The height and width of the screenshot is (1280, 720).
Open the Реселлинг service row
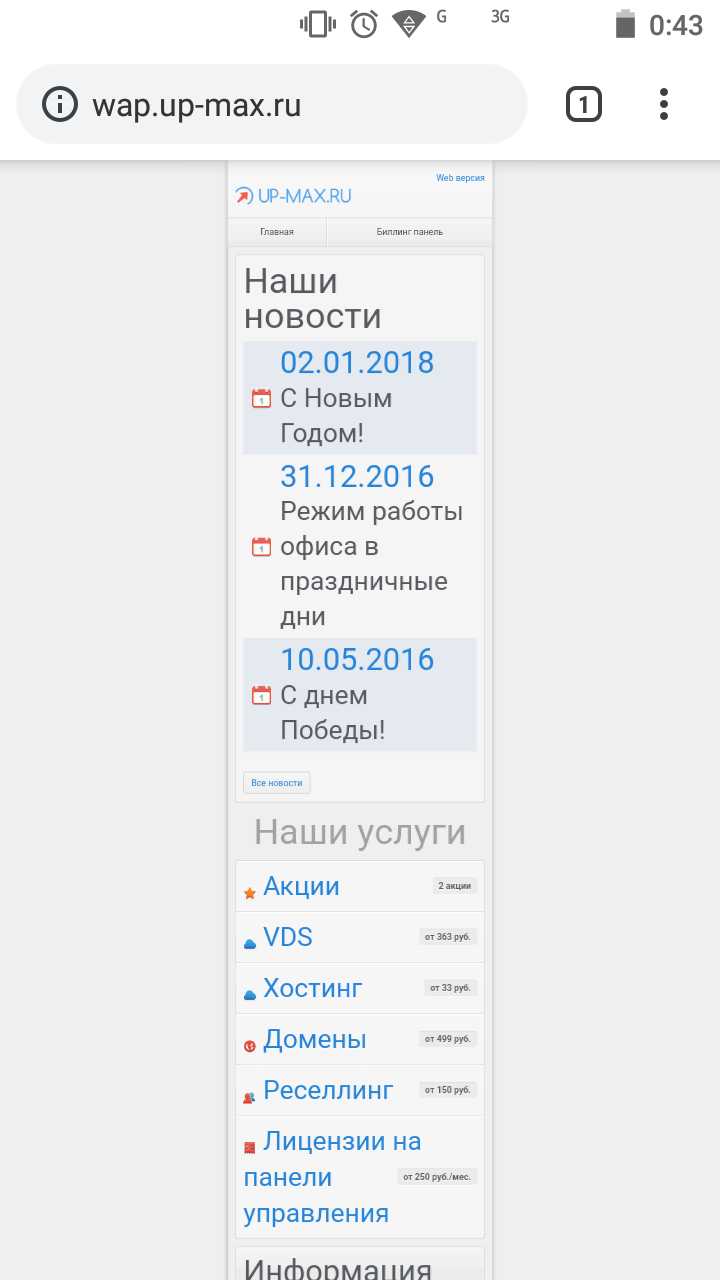click(x=328, y=1091)
